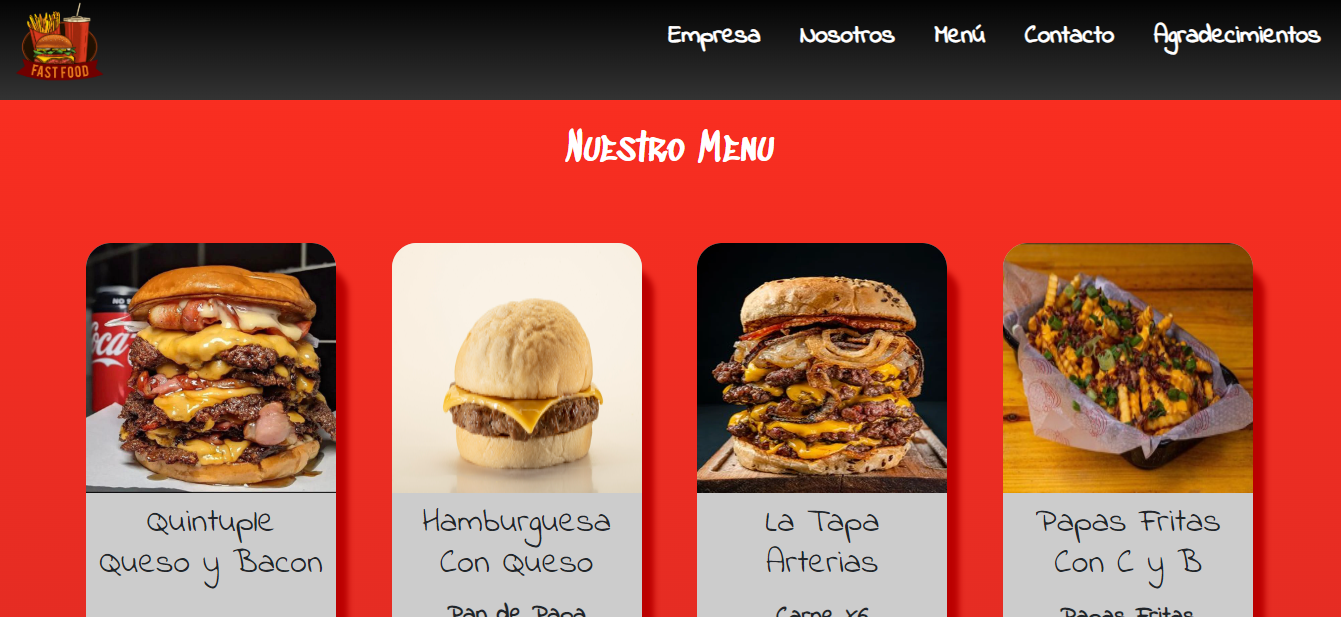1341x617 pixels.
Task: Visit the Agradecimientos link
Action: [x=1236, y=35]
